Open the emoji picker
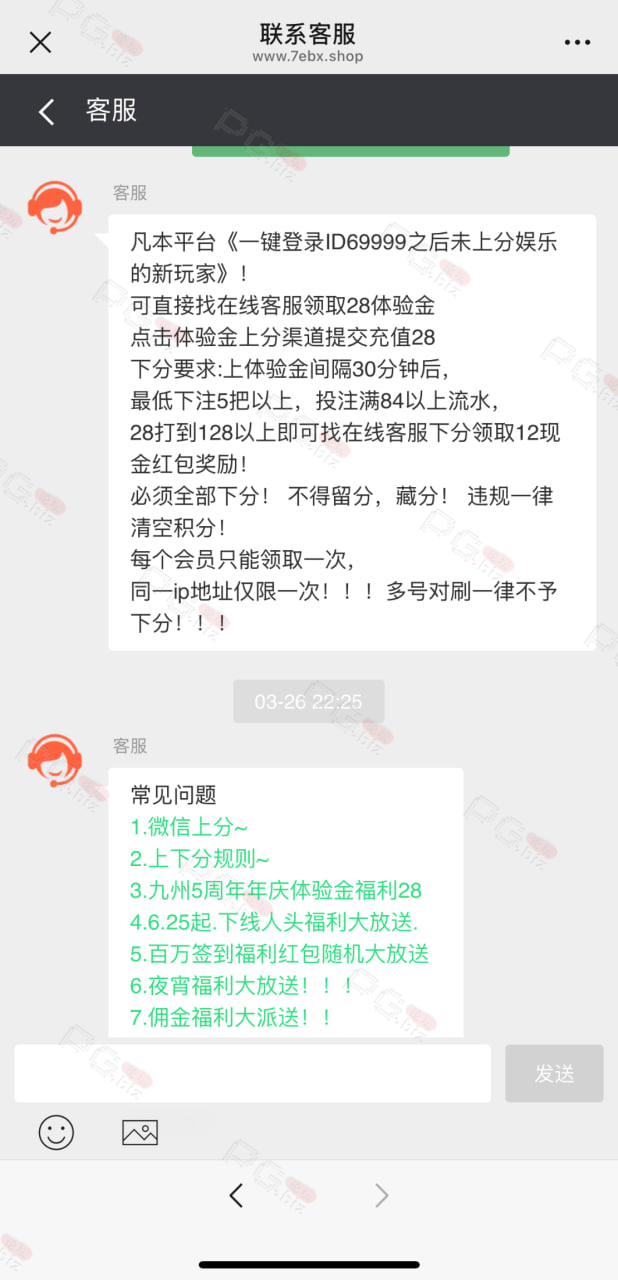618x1280 pixels. click(56, 1133)
